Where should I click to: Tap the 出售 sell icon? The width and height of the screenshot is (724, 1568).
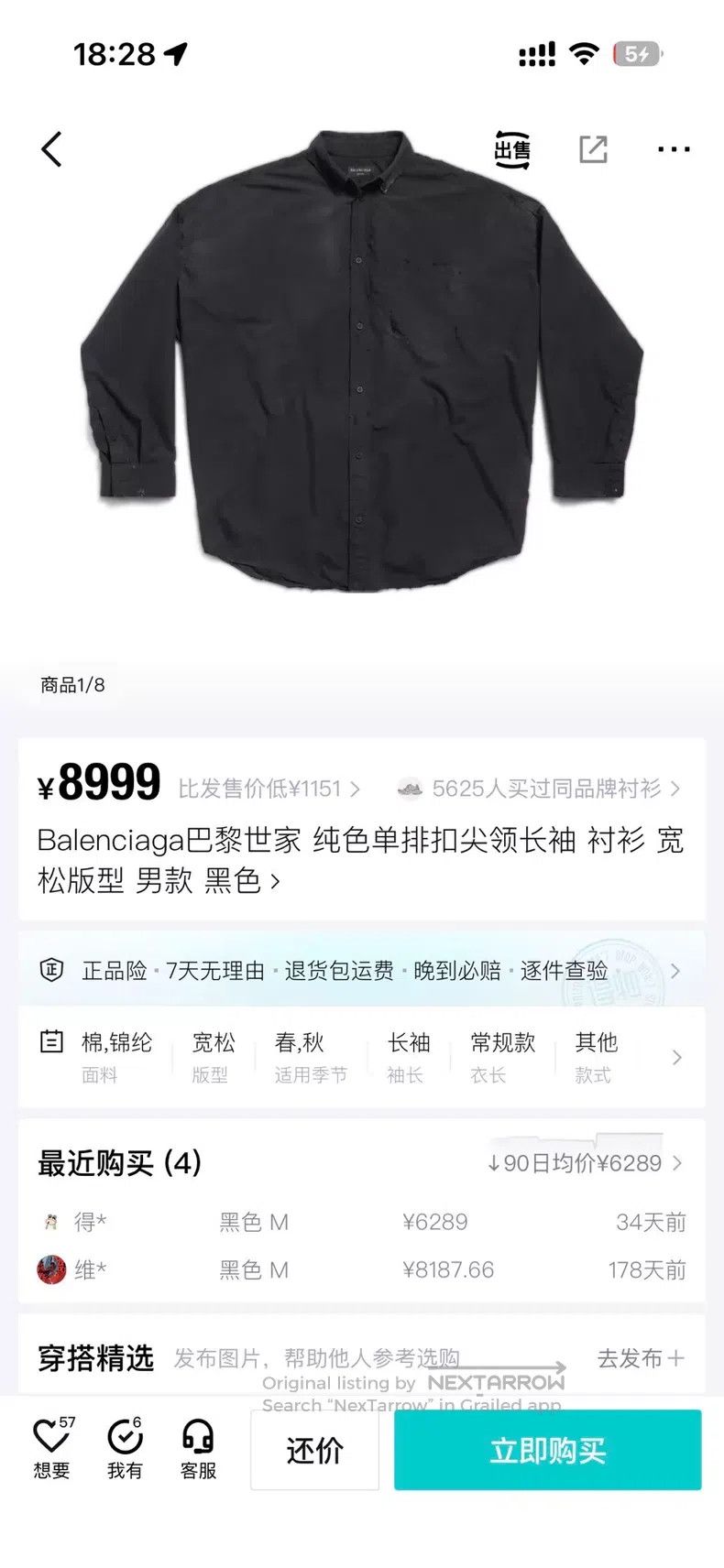512,149
